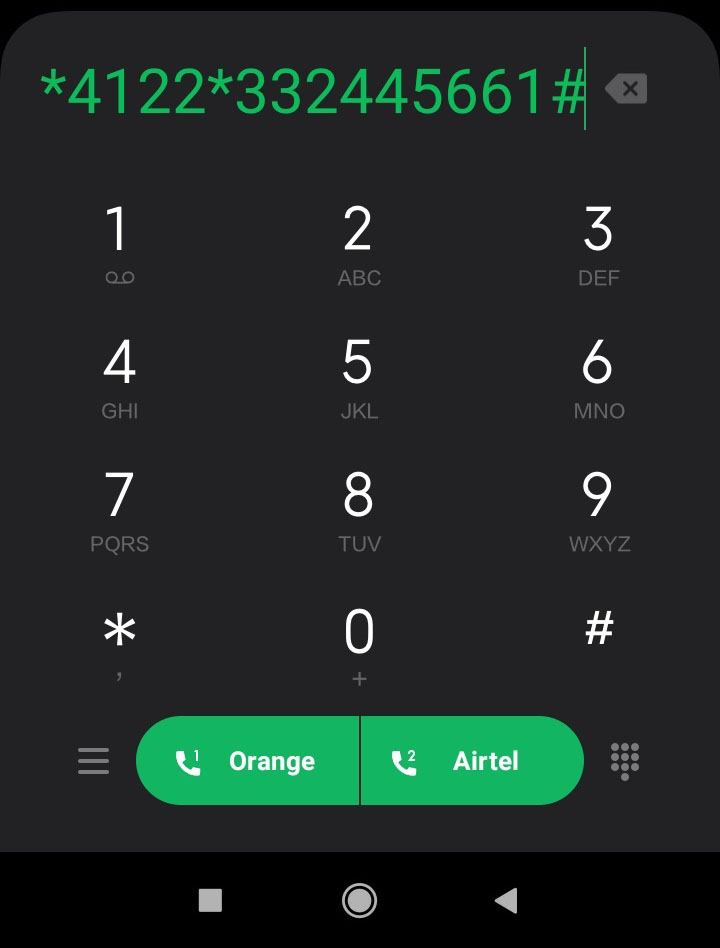Tap the dialed number field
This screenshot has width=720, height=948.
click(x=312, y=92)
